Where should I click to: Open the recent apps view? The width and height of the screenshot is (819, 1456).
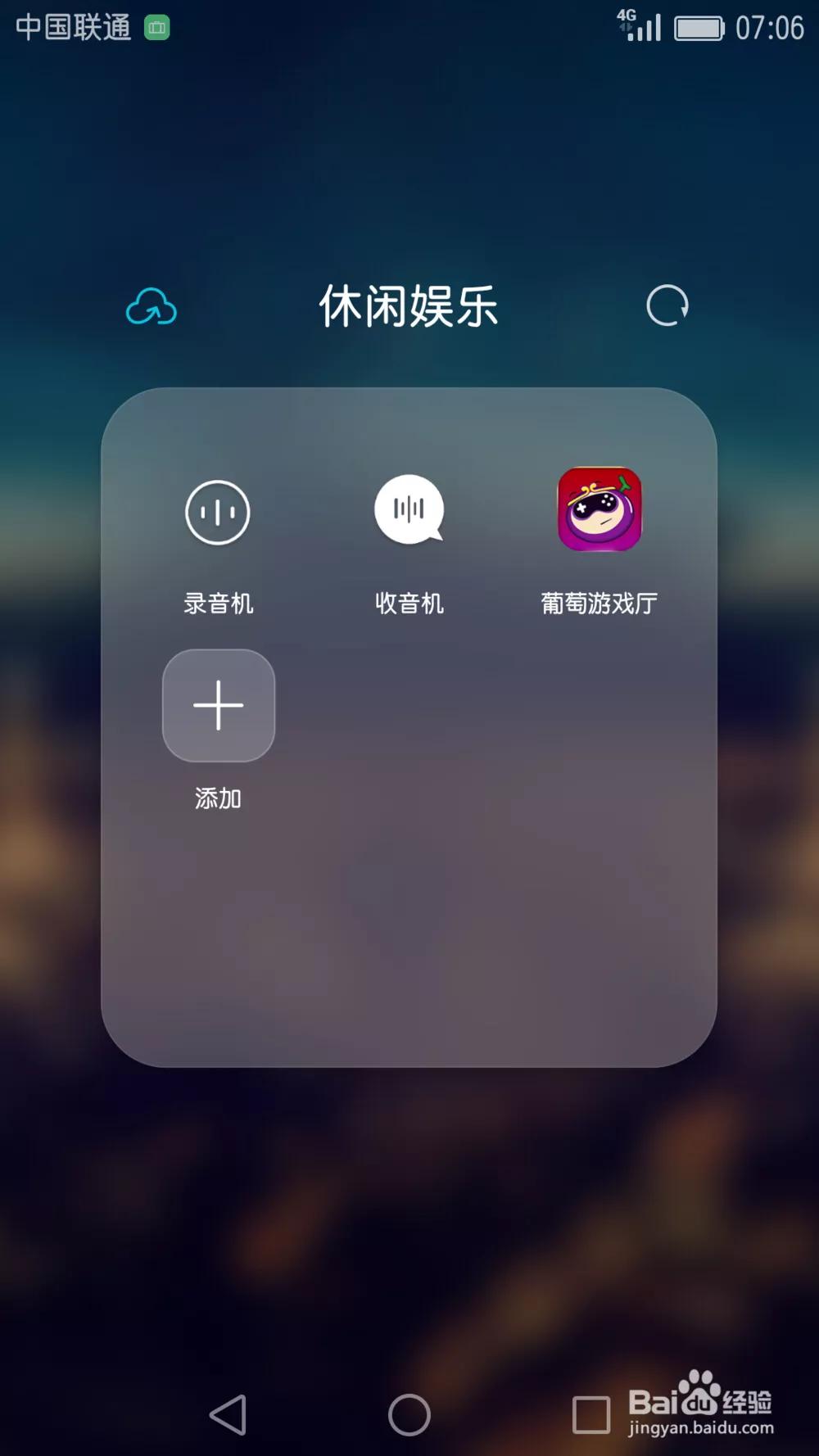[590, 1414]
